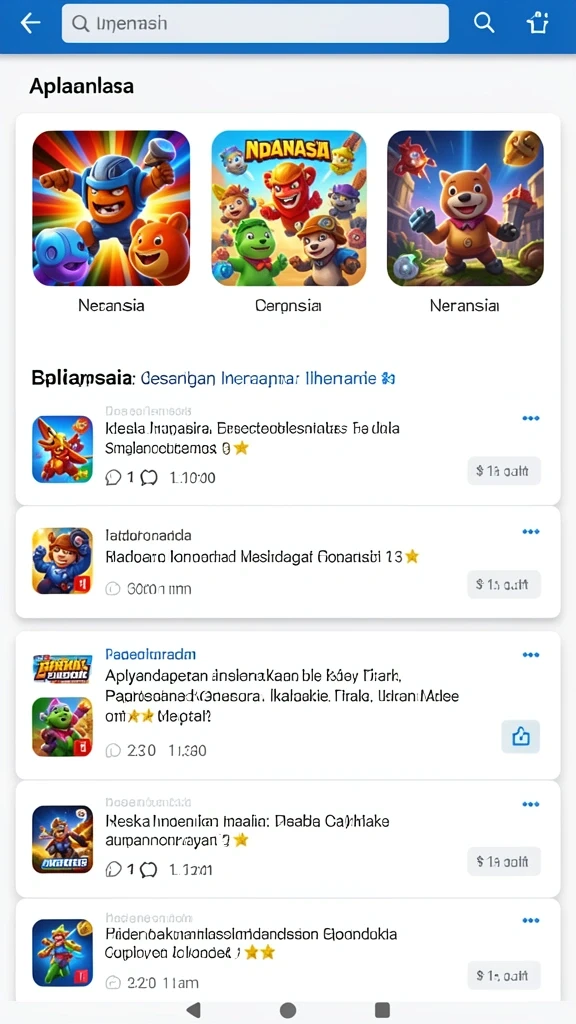
Task: Open overflow menu for Klesla Inanasira listing
Action: pos(531,418)
